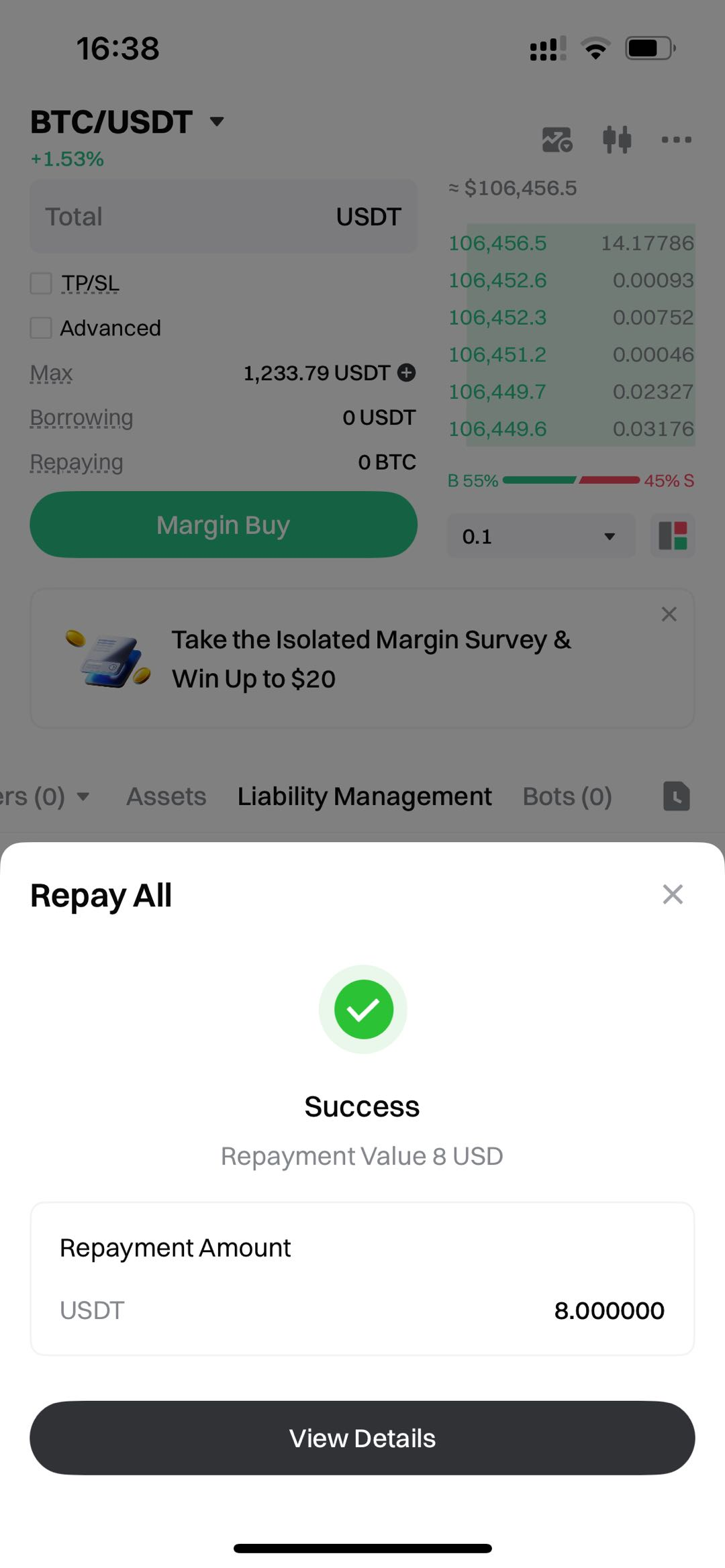The width and height of the screenshot is (725, 1568).
Task: Enable the Advanced checkbox
Action: [41, 328]
